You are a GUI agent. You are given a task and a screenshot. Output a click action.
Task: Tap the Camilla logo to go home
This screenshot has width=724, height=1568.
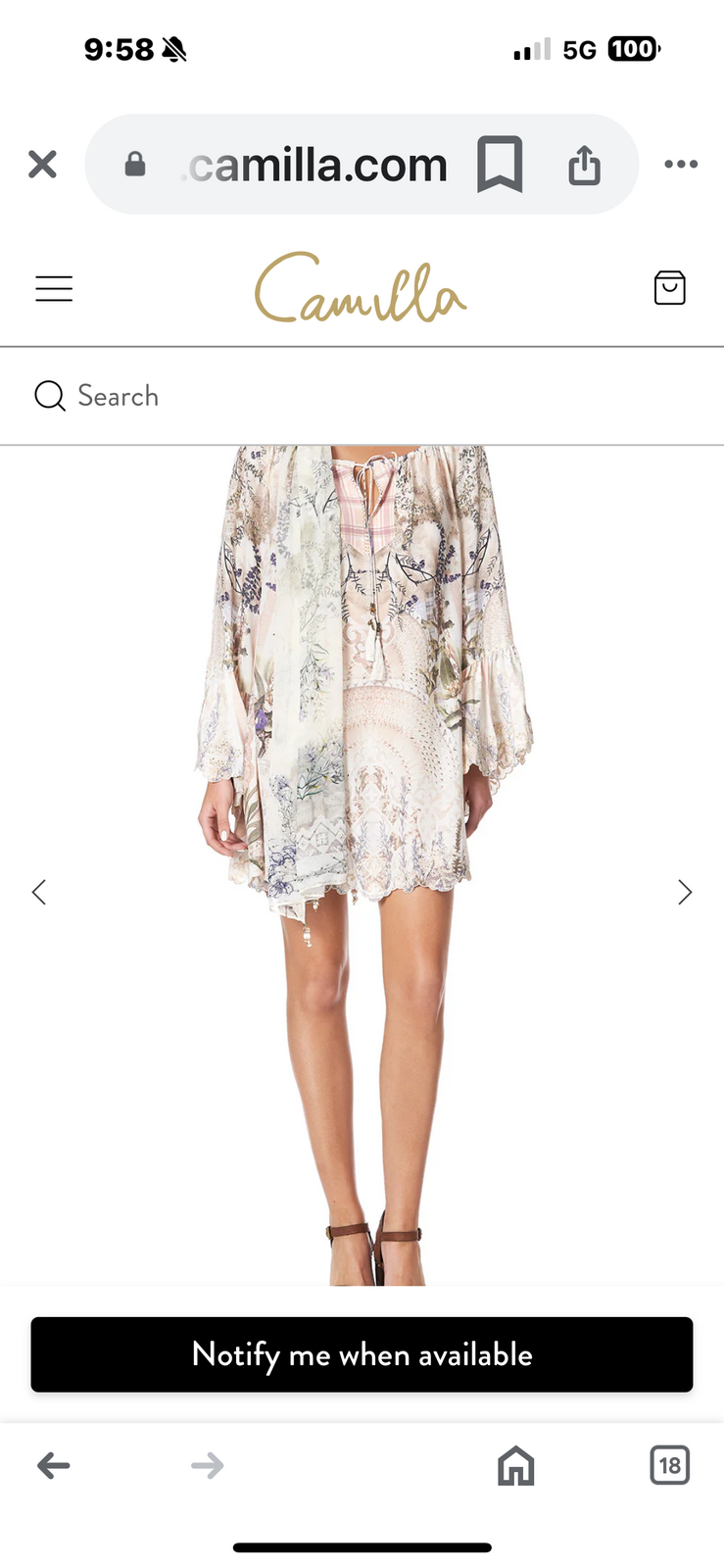coord(361,289)
